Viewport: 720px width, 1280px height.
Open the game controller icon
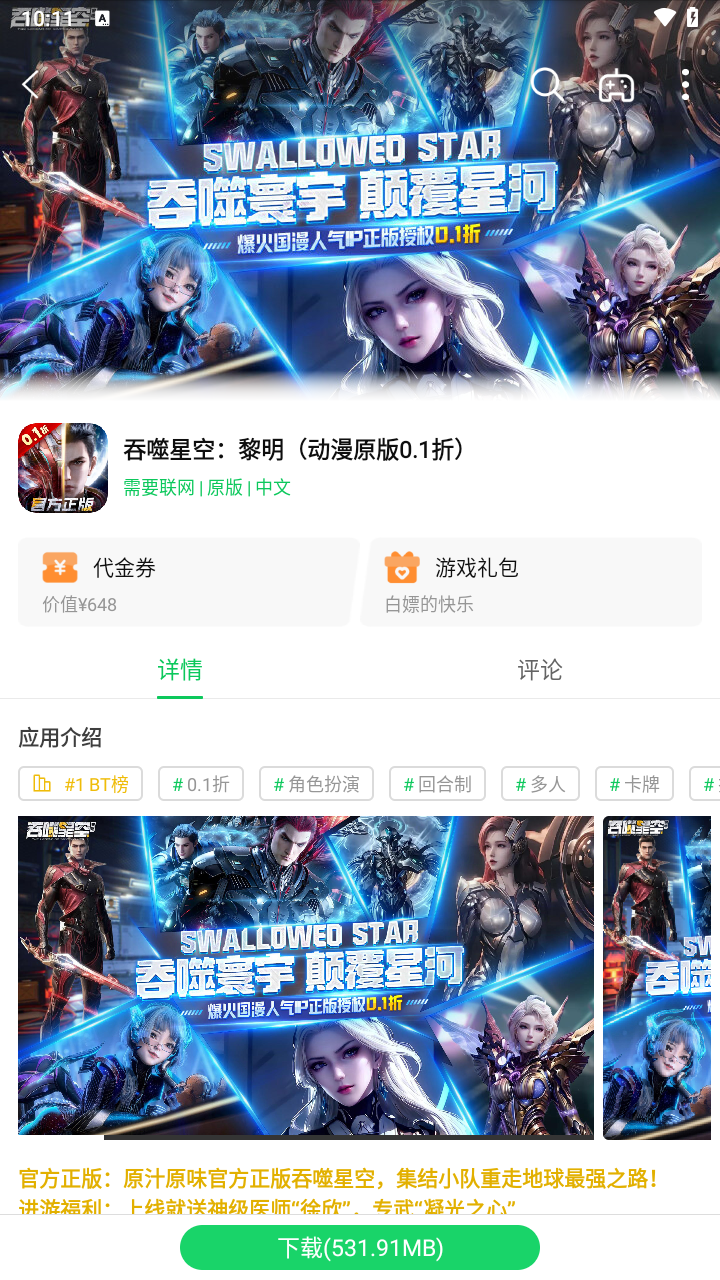[616, 86]
